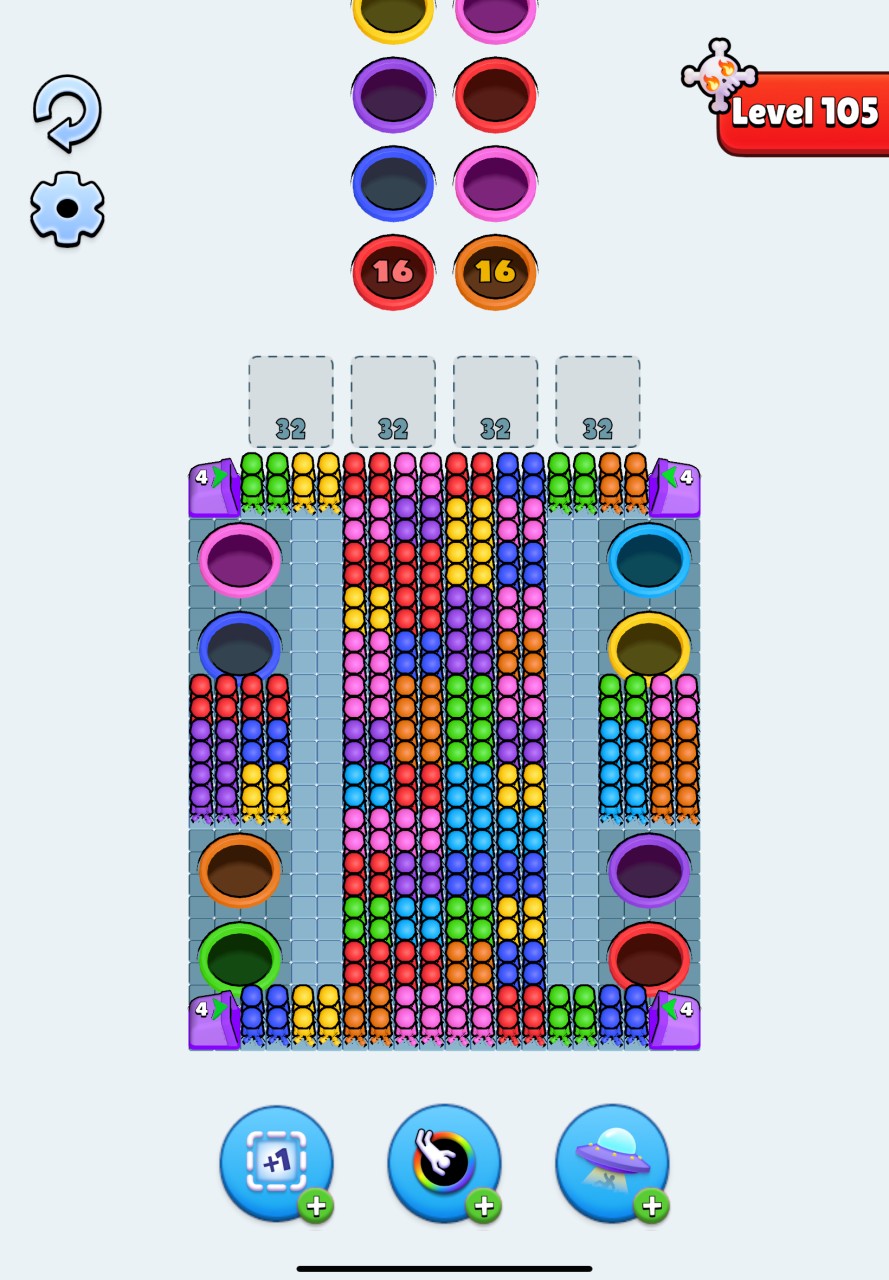The image size is (889, 1280).
Task: Use the +1 extra slot booster
Action: (x=275, y=1162)
